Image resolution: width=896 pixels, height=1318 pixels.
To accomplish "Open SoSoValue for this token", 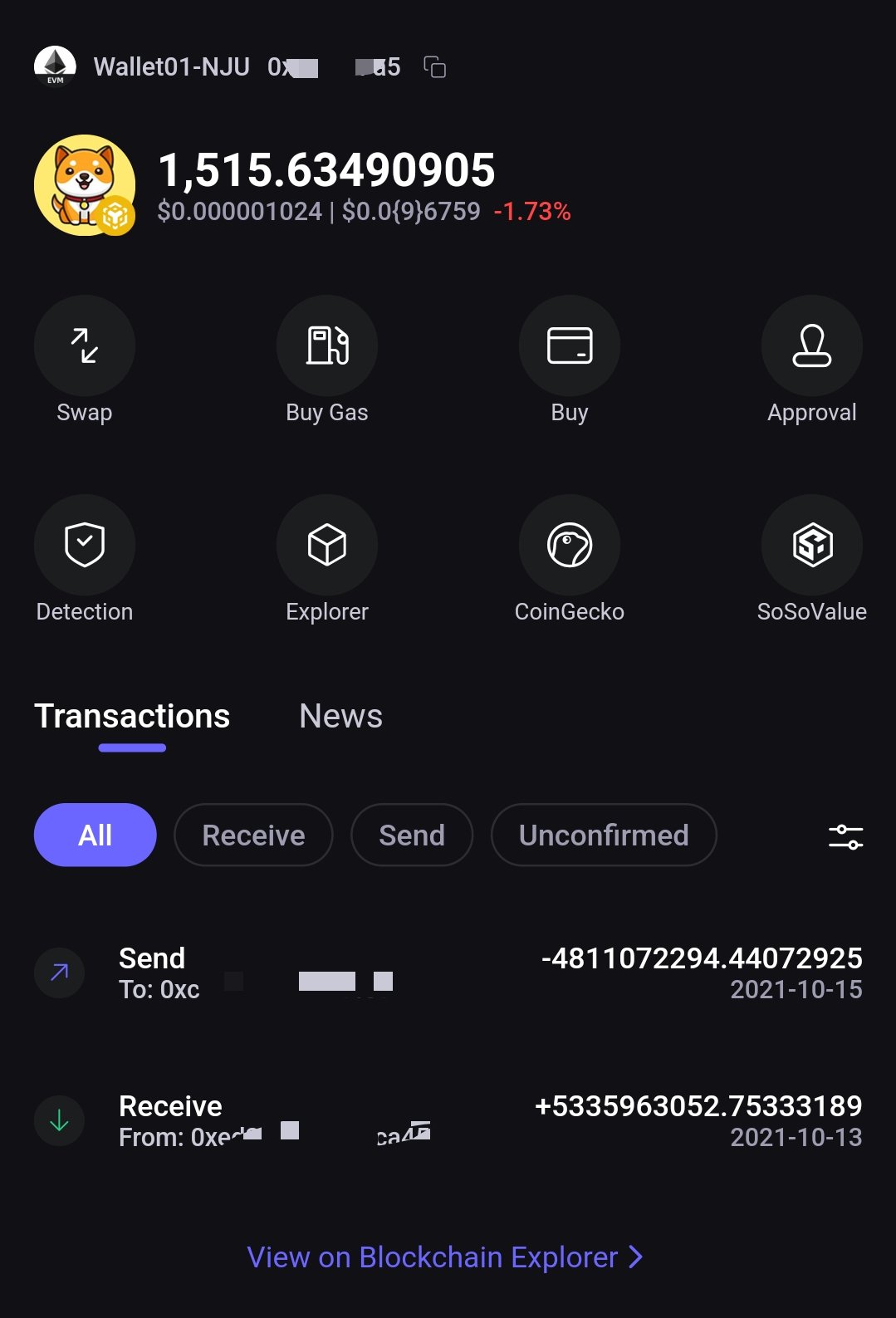I will 811,545.
